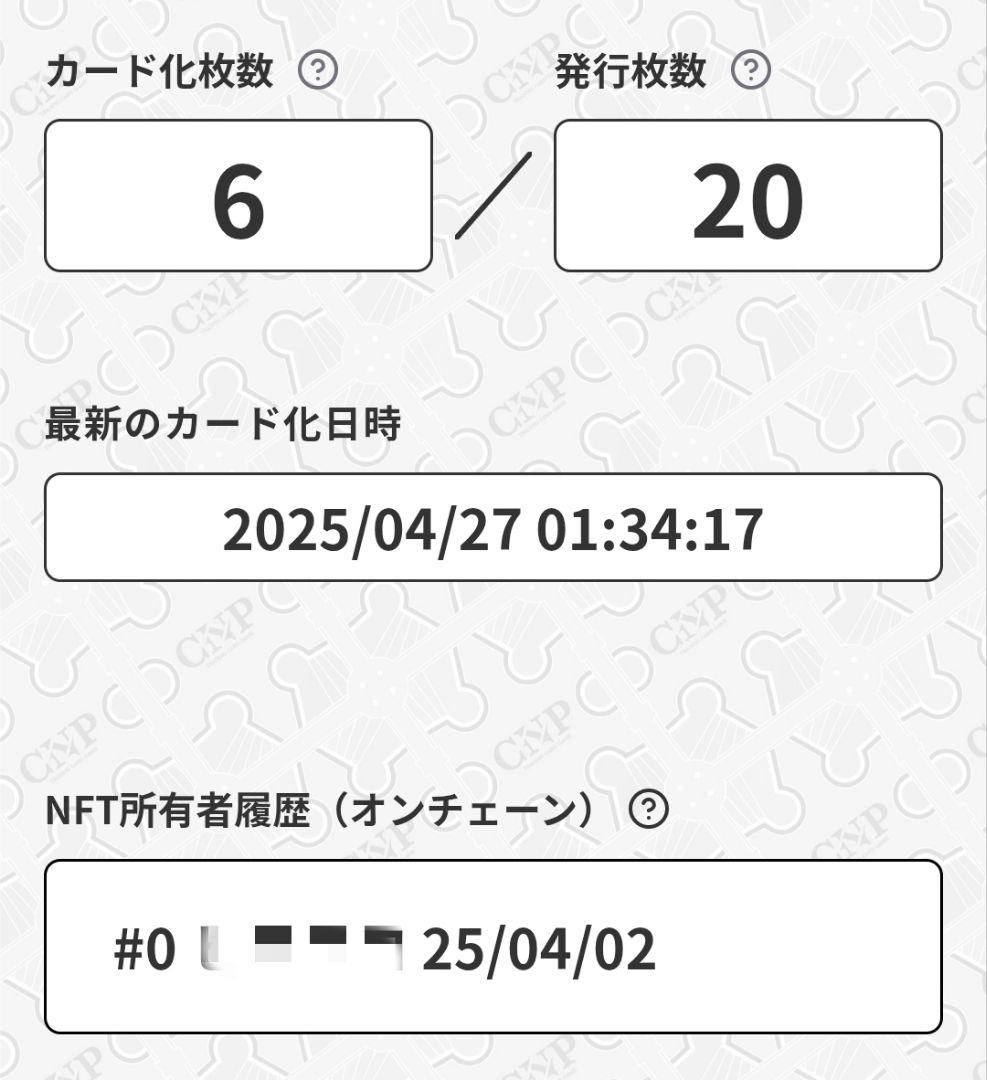Click the latest card date field

tap(493, 528)
